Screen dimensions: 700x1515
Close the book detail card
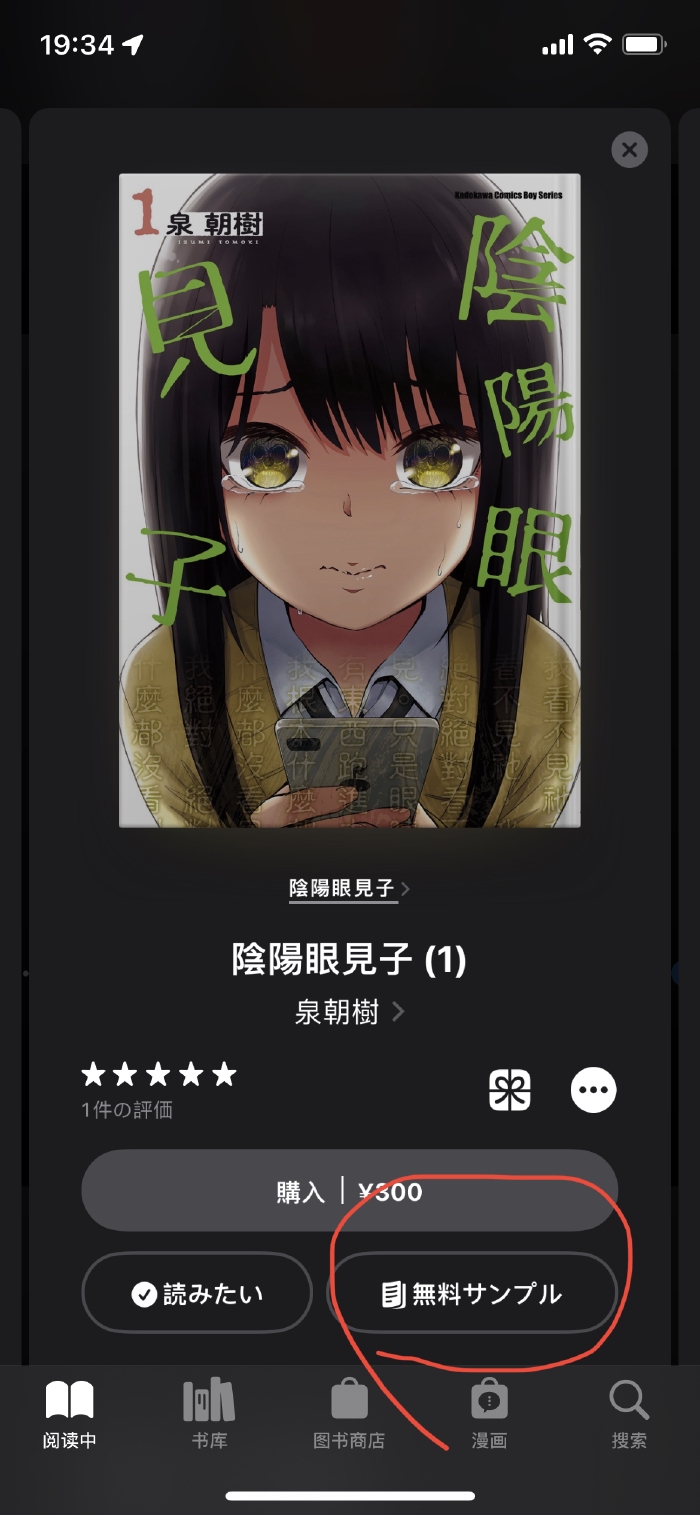(x=629, y=151)
